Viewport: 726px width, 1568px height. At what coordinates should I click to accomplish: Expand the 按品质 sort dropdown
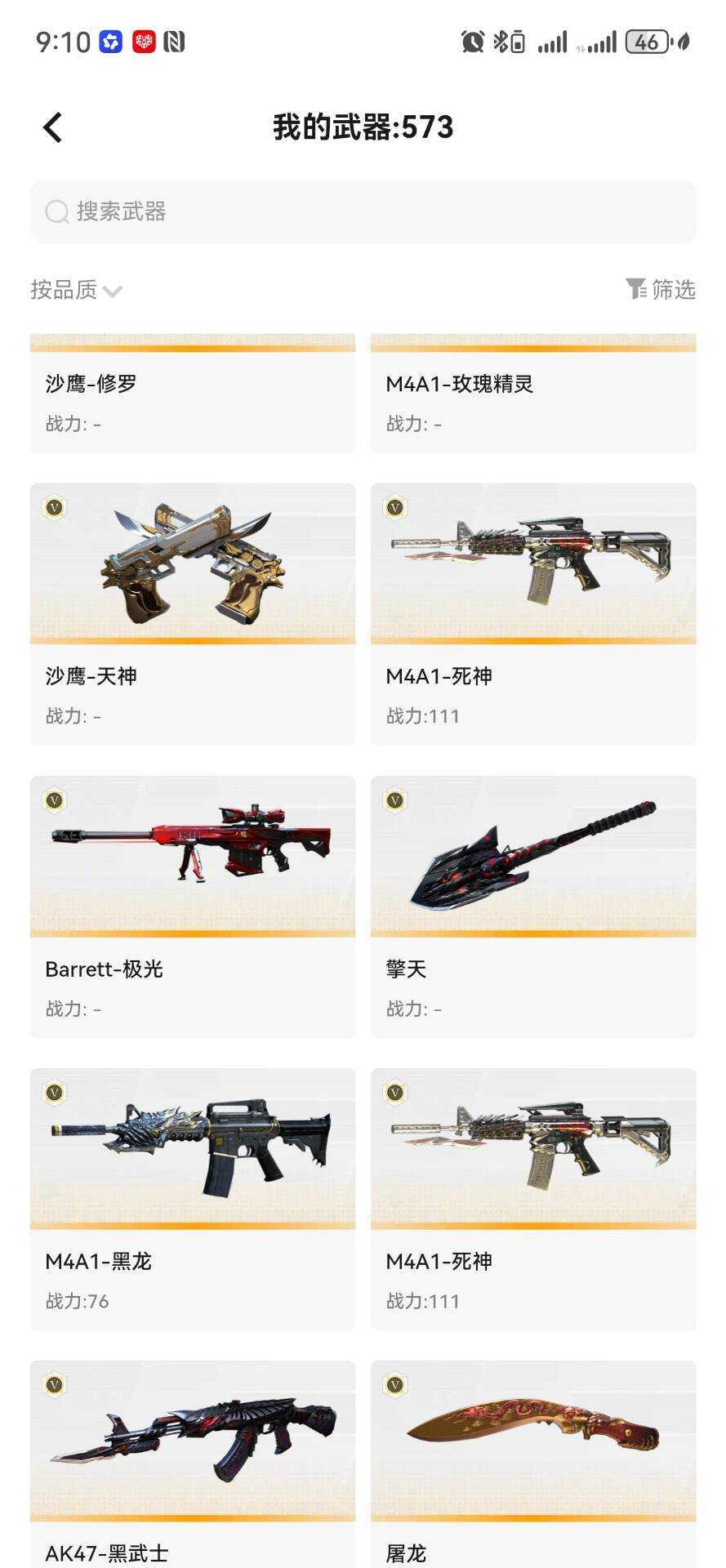(x=76, y=290)
